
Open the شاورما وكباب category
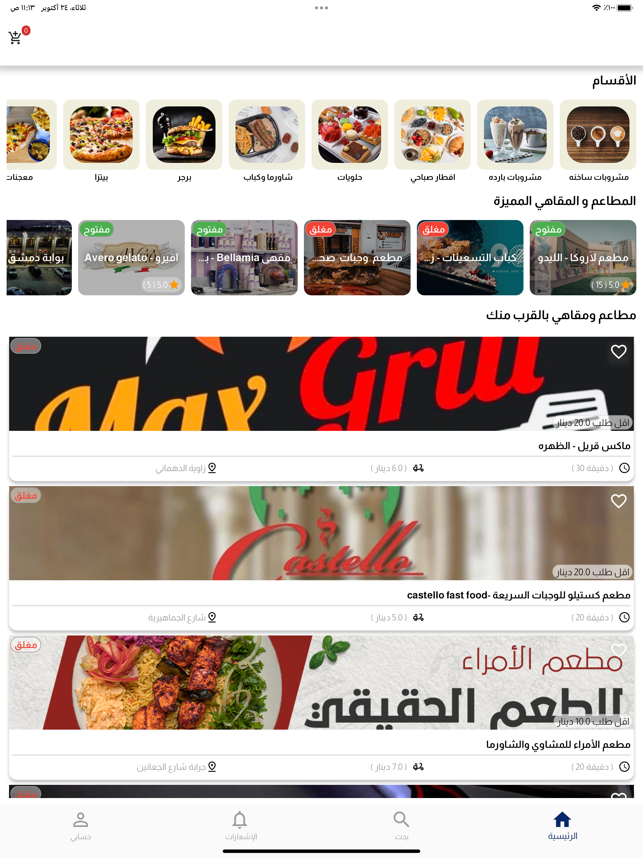tap(266, 134)
